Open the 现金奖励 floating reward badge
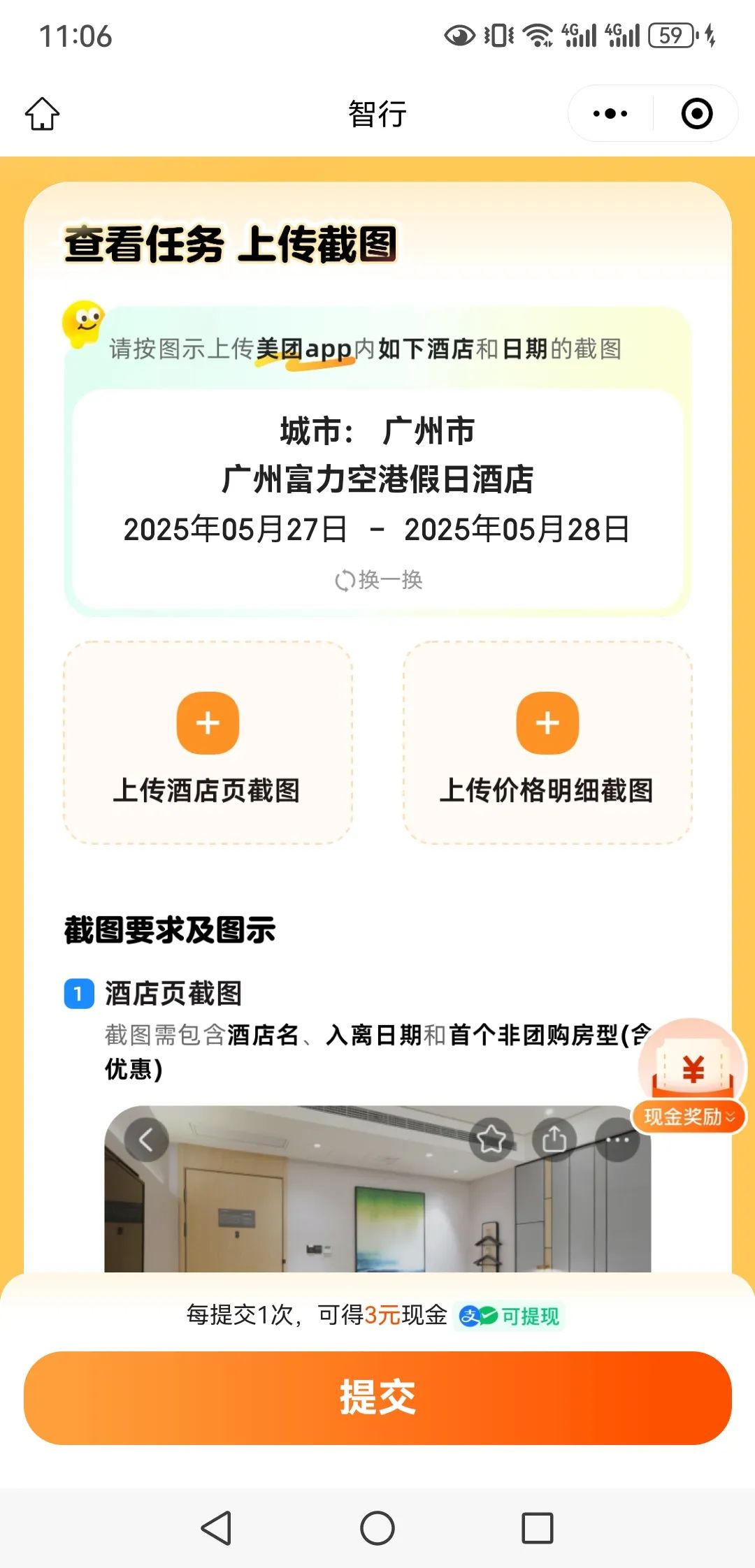 pos(691,1076)
